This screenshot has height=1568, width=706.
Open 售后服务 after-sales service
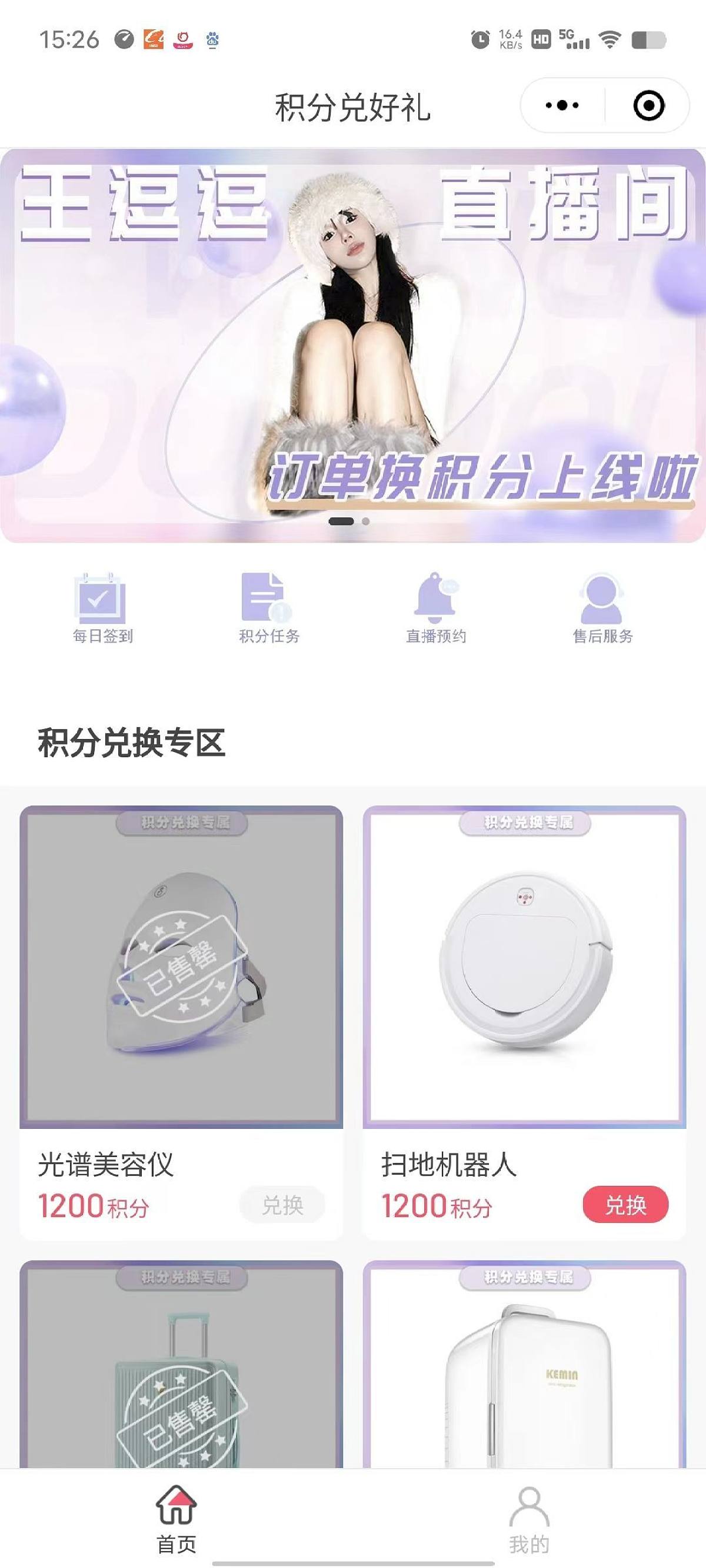[x=602, y=607]
